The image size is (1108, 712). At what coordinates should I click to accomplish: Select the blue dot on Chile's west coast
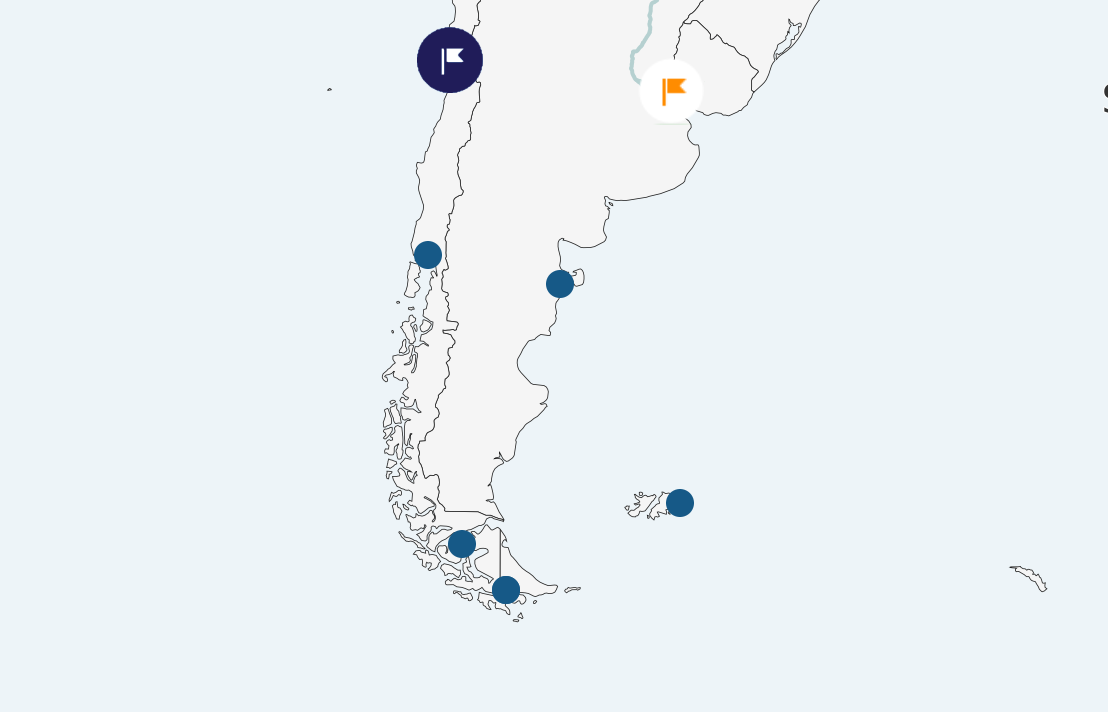point(428,255)
